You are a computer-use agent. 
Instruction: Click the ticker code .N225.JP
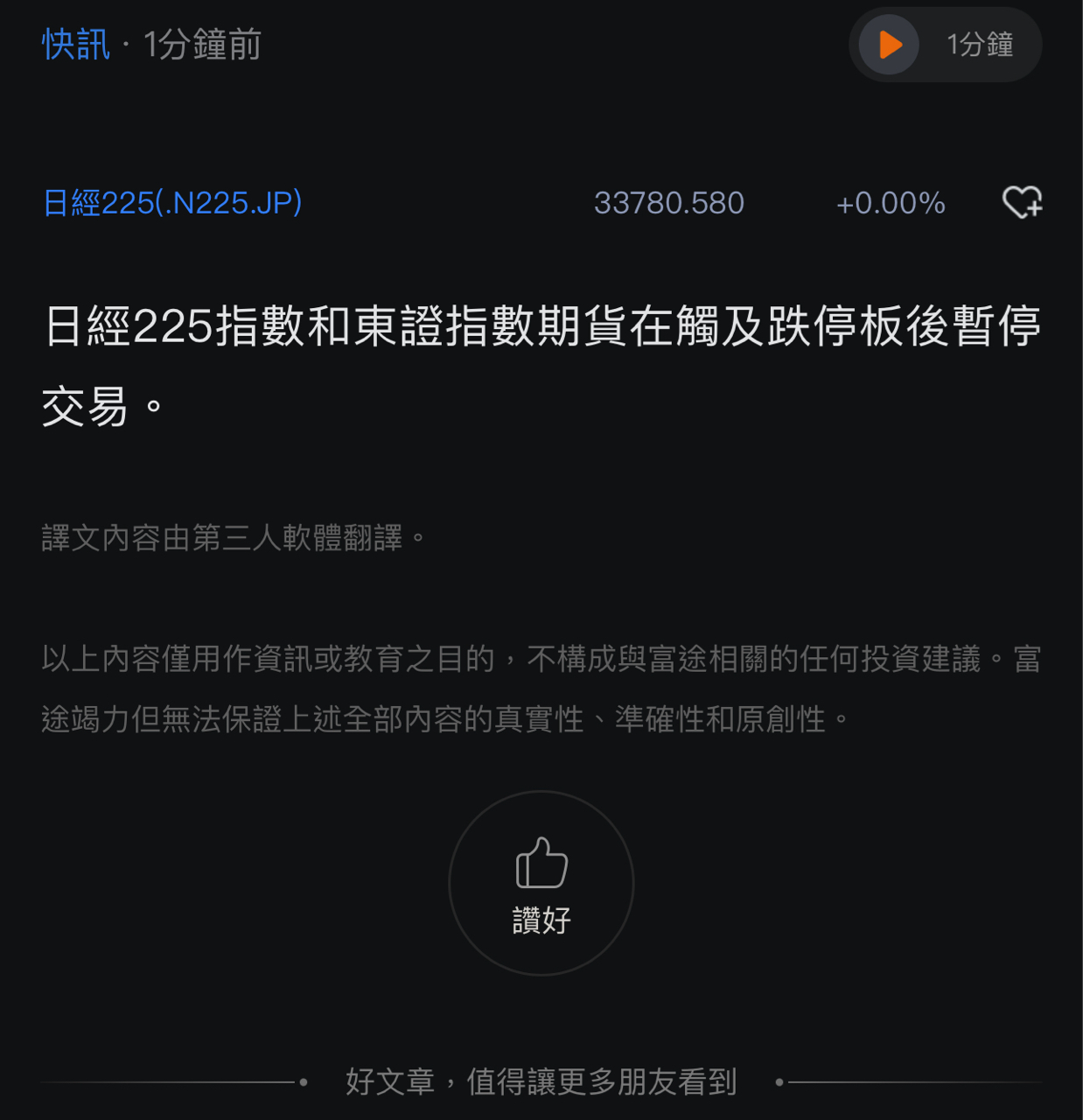coord(230,202)
